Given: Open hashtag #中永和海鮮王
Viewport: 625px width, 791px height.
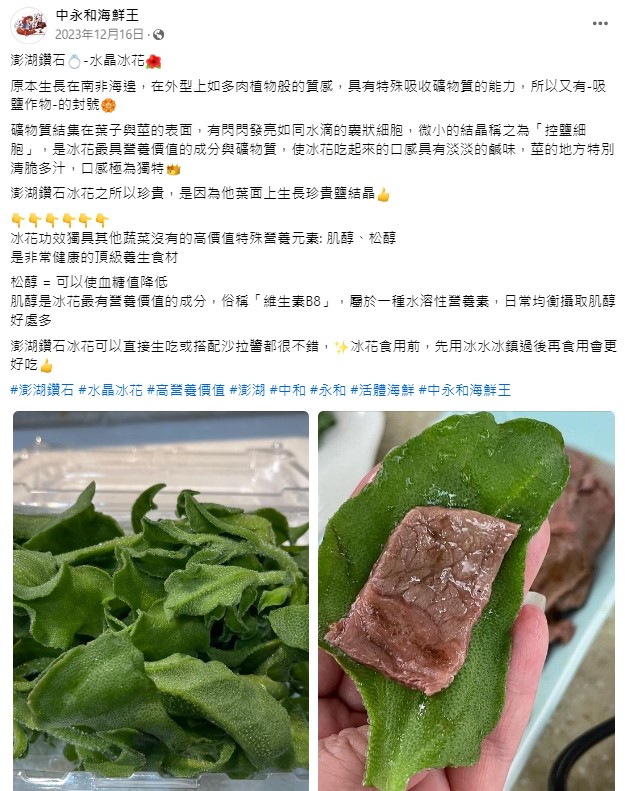Looking at the screenshot, I should click(x=464, y=390).
